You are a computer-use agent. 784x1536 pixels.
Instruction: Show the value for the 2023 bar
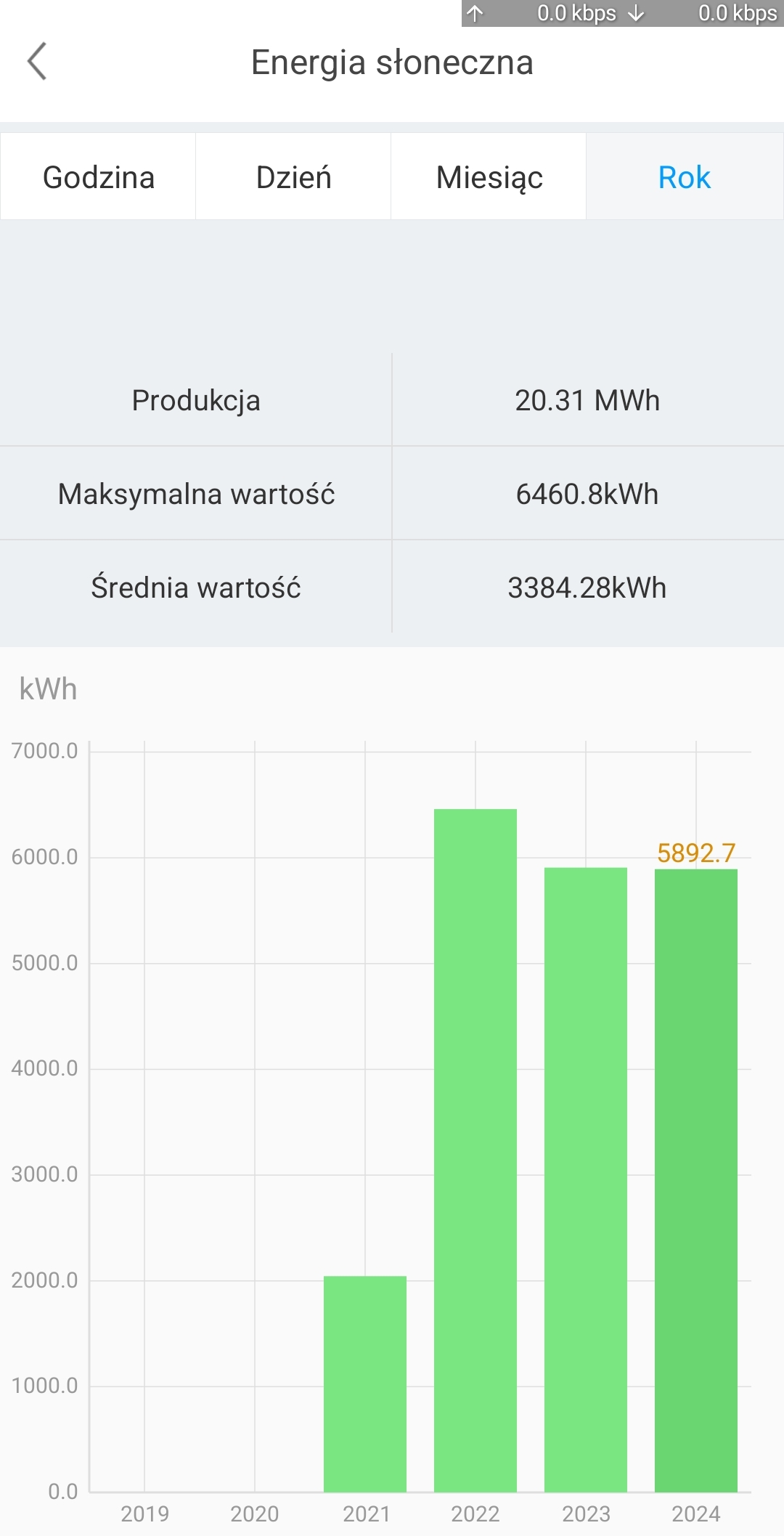[586, 1179]
